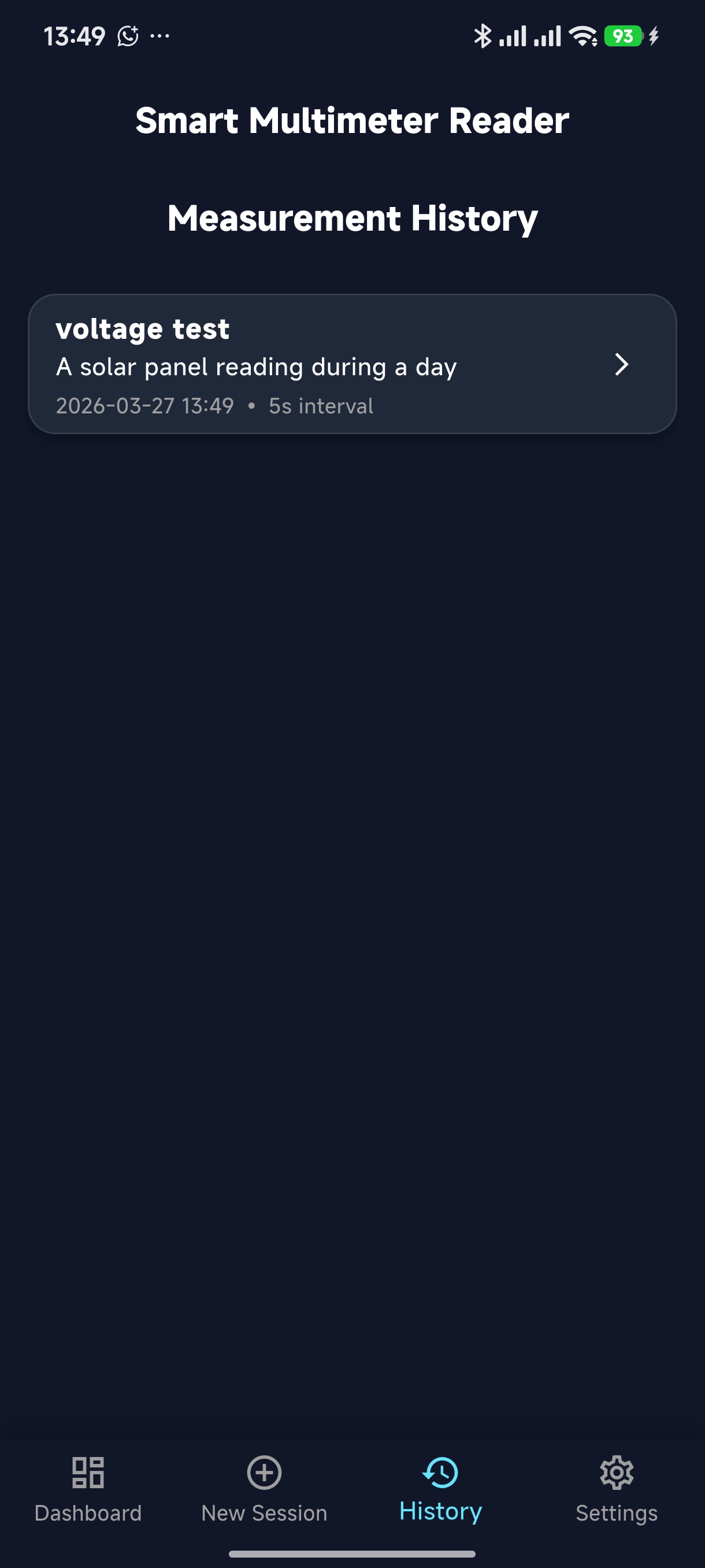Open the Settings section
705x1568 pixels.
(616, 1512)
